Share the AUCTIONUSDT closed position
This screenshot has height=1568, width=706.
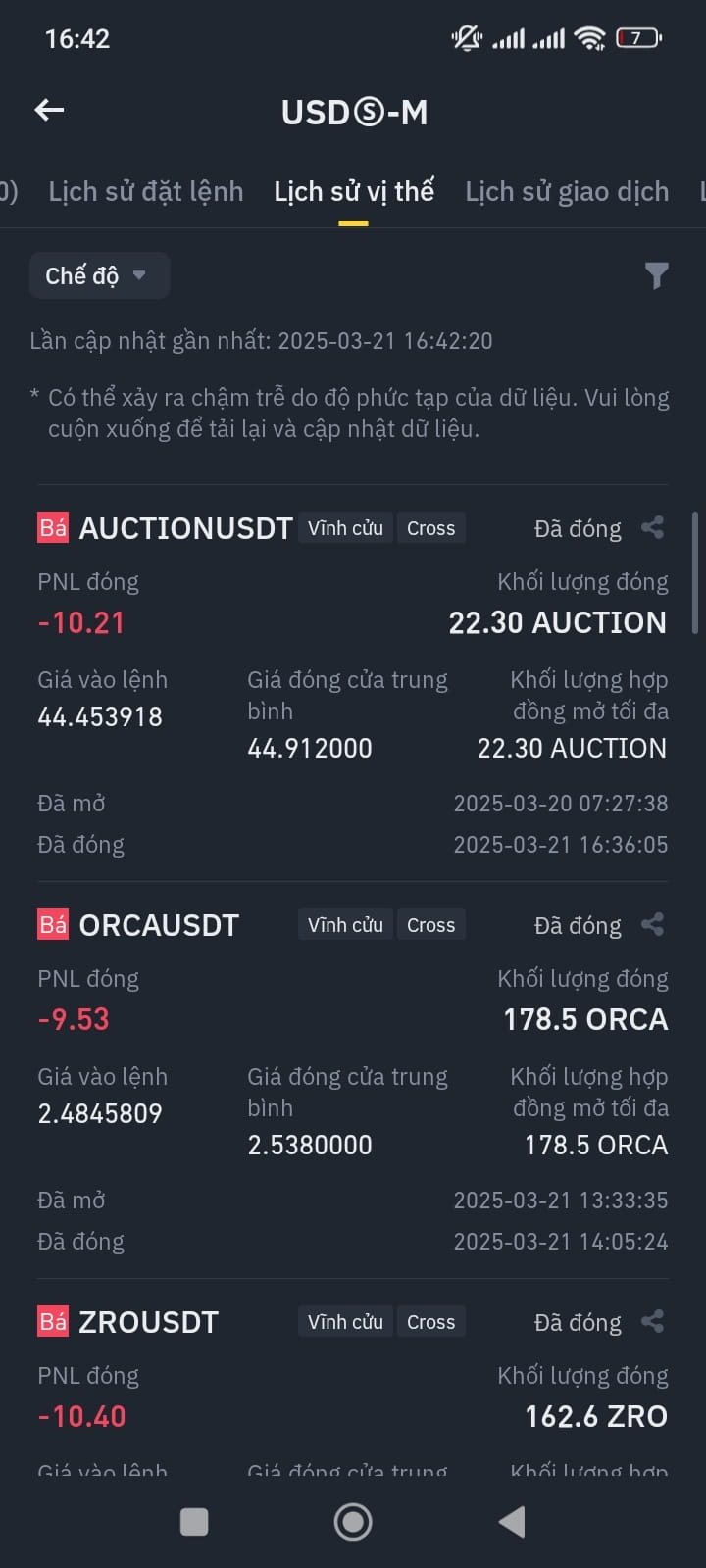(652, 527)
